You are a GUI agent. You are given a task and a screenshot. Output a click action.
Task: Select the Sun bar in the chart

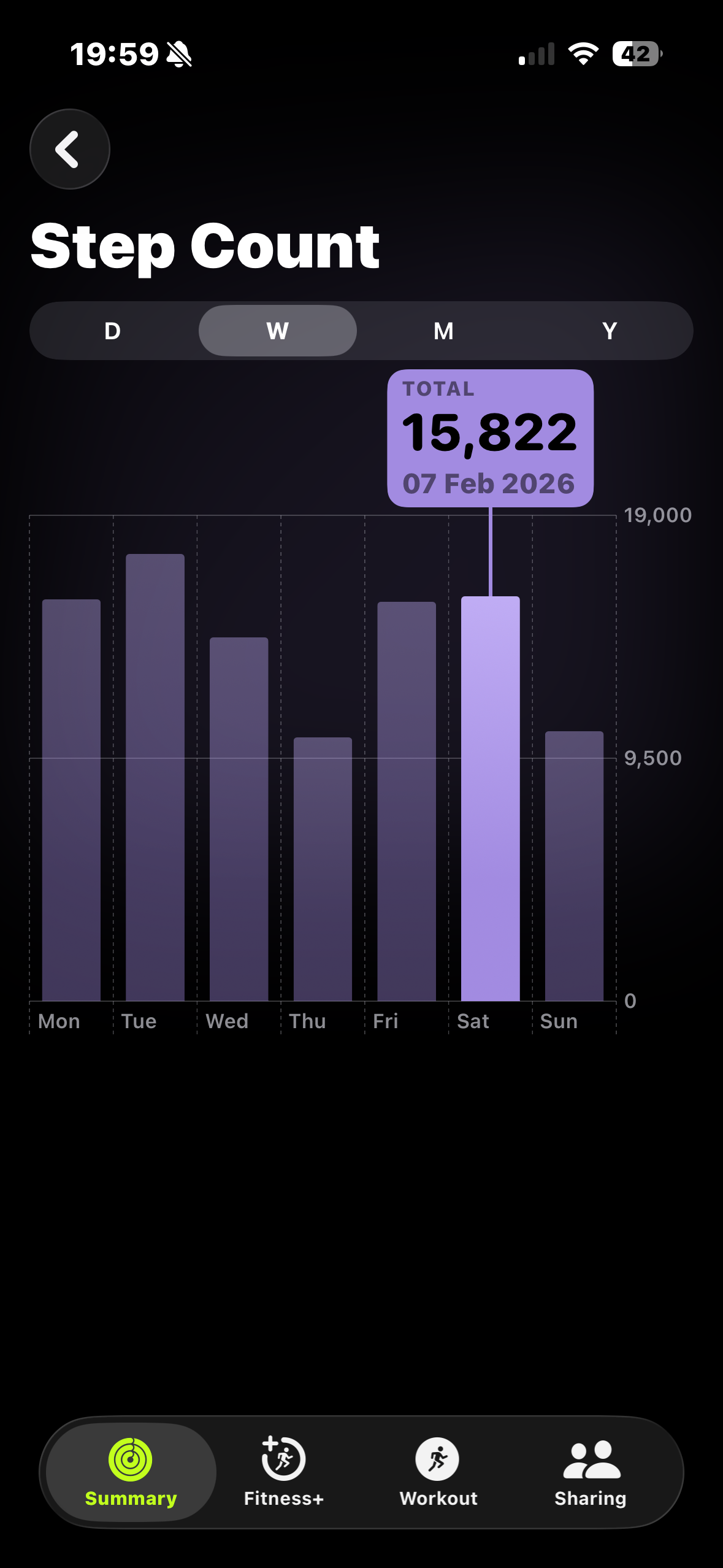[x=574, y=865]
